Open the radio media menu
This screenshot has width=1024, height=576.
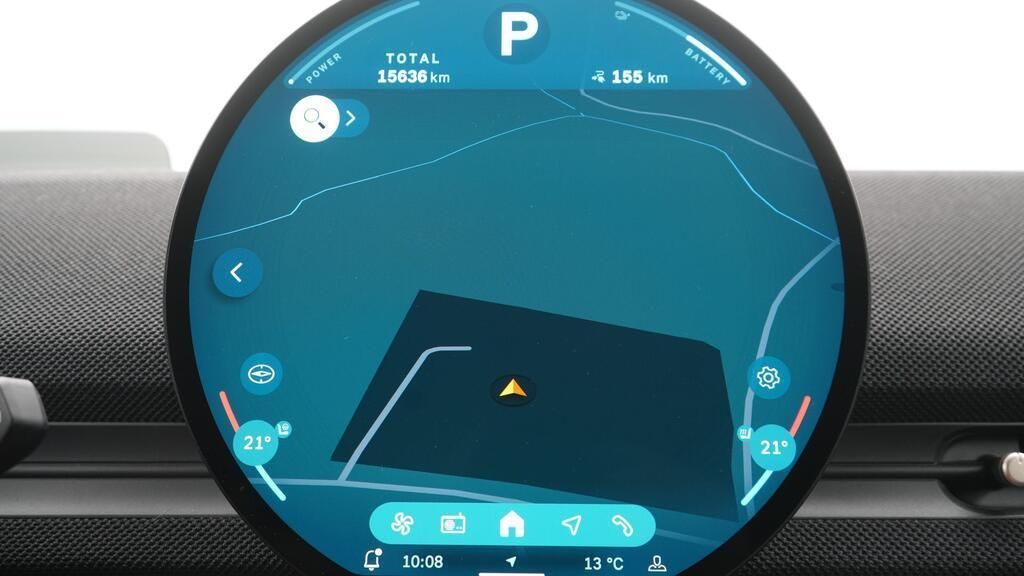[453, 524]
